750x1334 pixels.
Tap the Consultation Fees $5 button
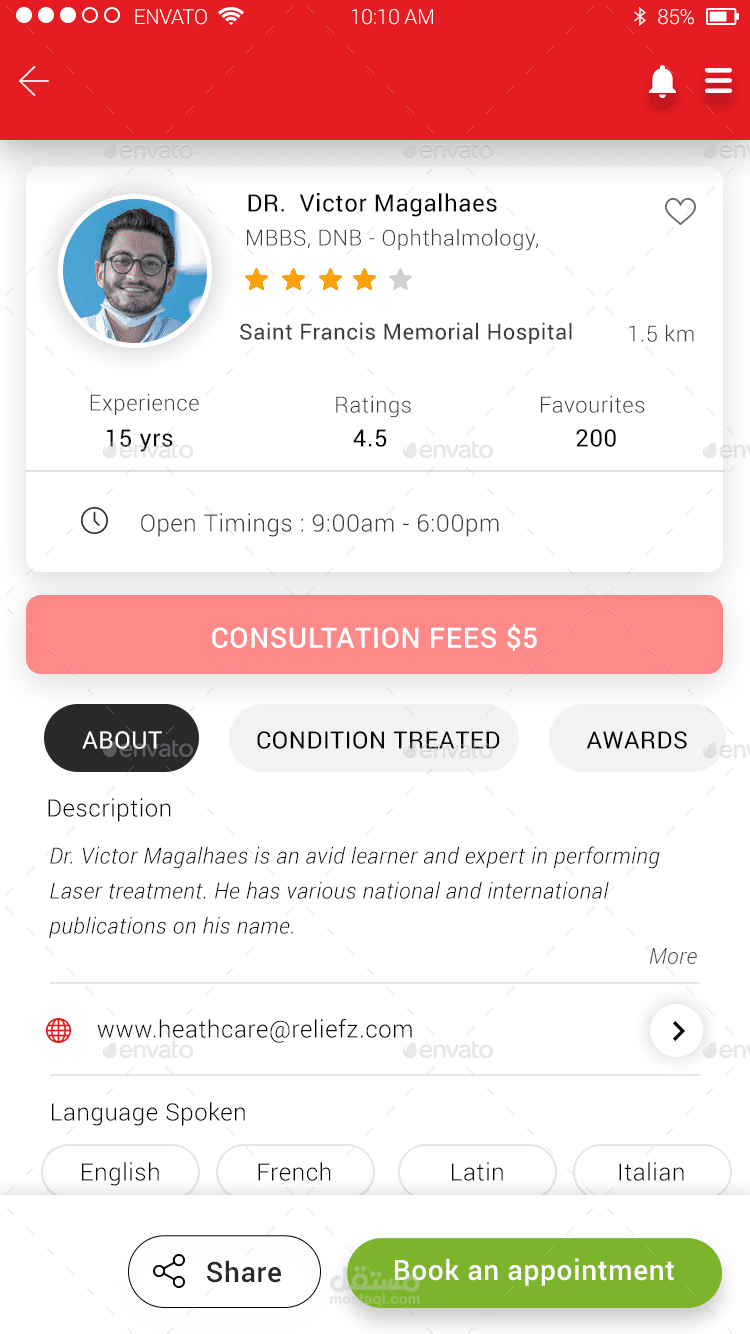(374, 635)
